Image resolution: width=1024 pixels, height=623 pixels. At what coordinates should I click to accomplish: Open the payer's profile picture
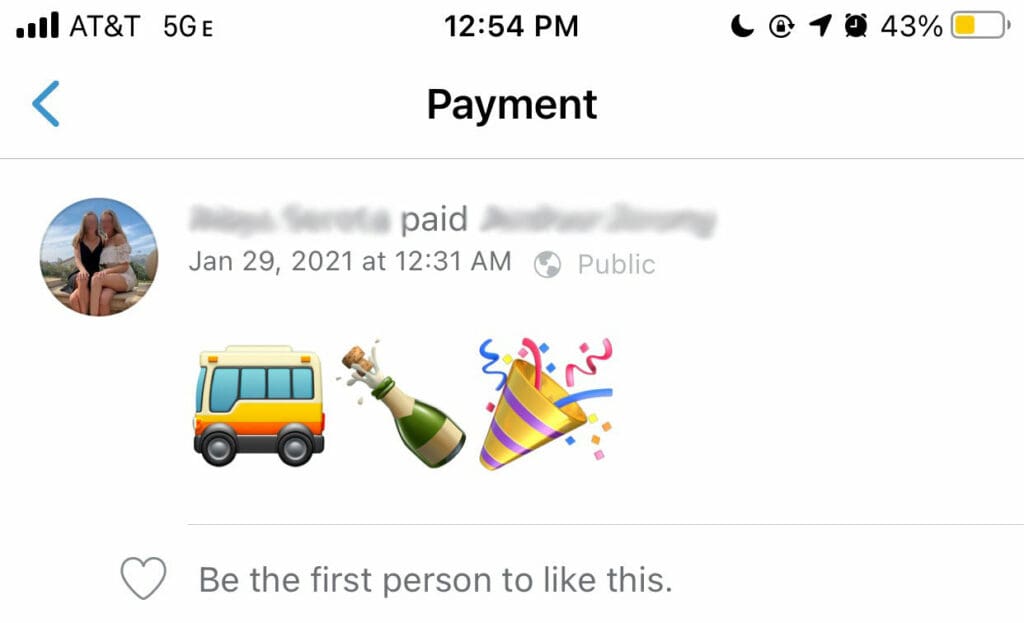click(x=98, y=257)
